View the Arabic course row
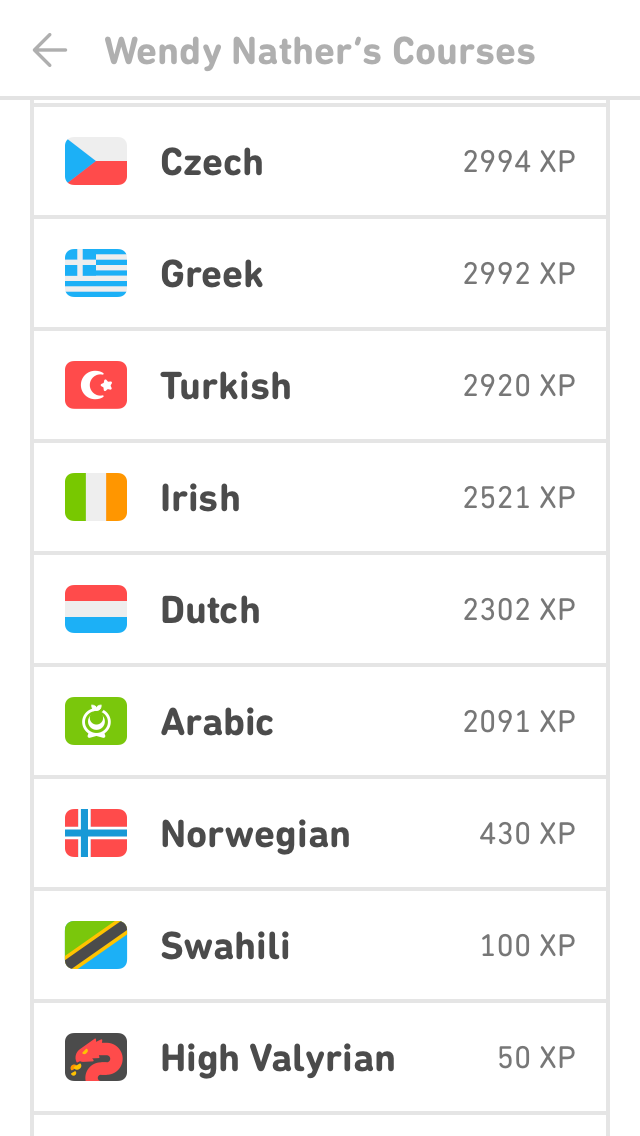Screen dimensions: 640x1136 pyautogui.click(x=320, y=721)
